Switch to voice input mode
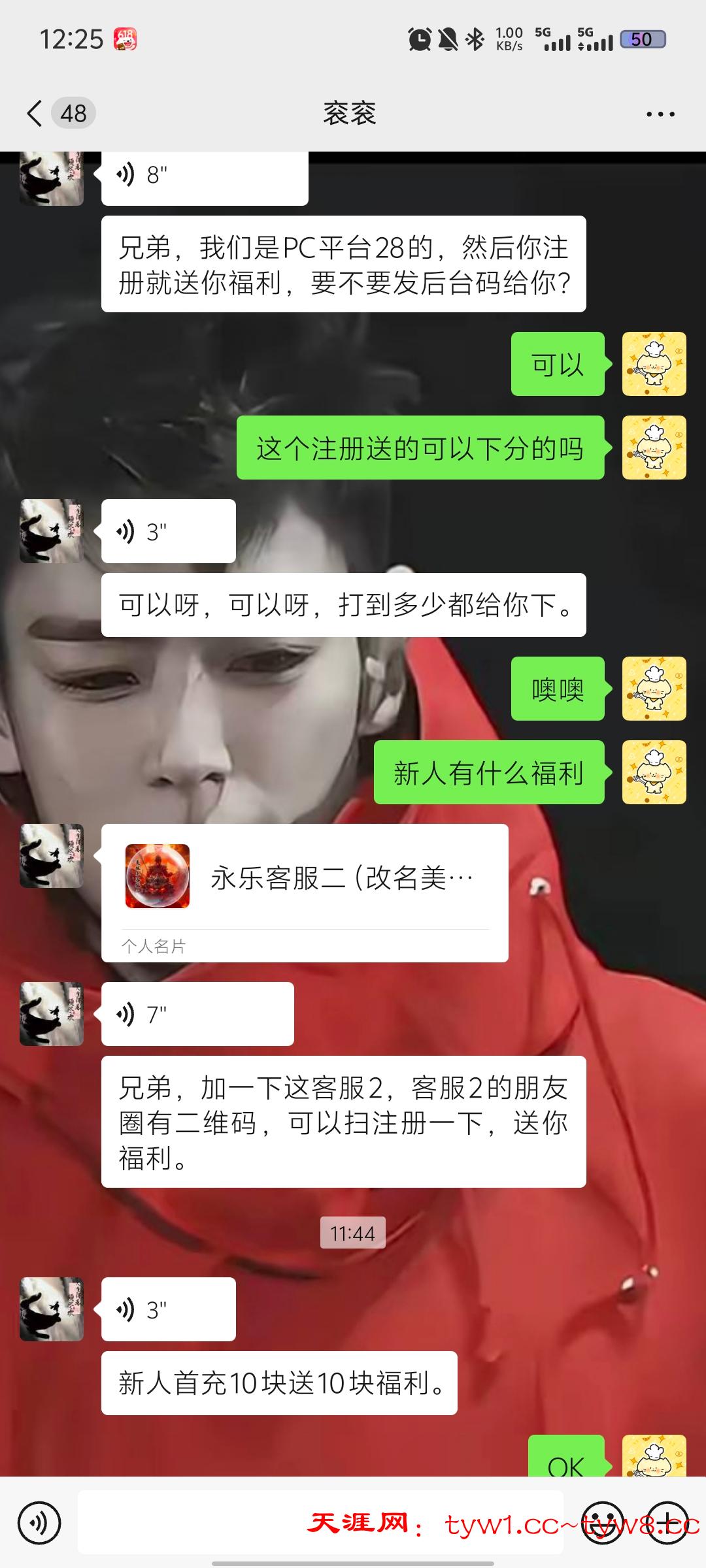 pyautogui.click(x=39, y=1524)
